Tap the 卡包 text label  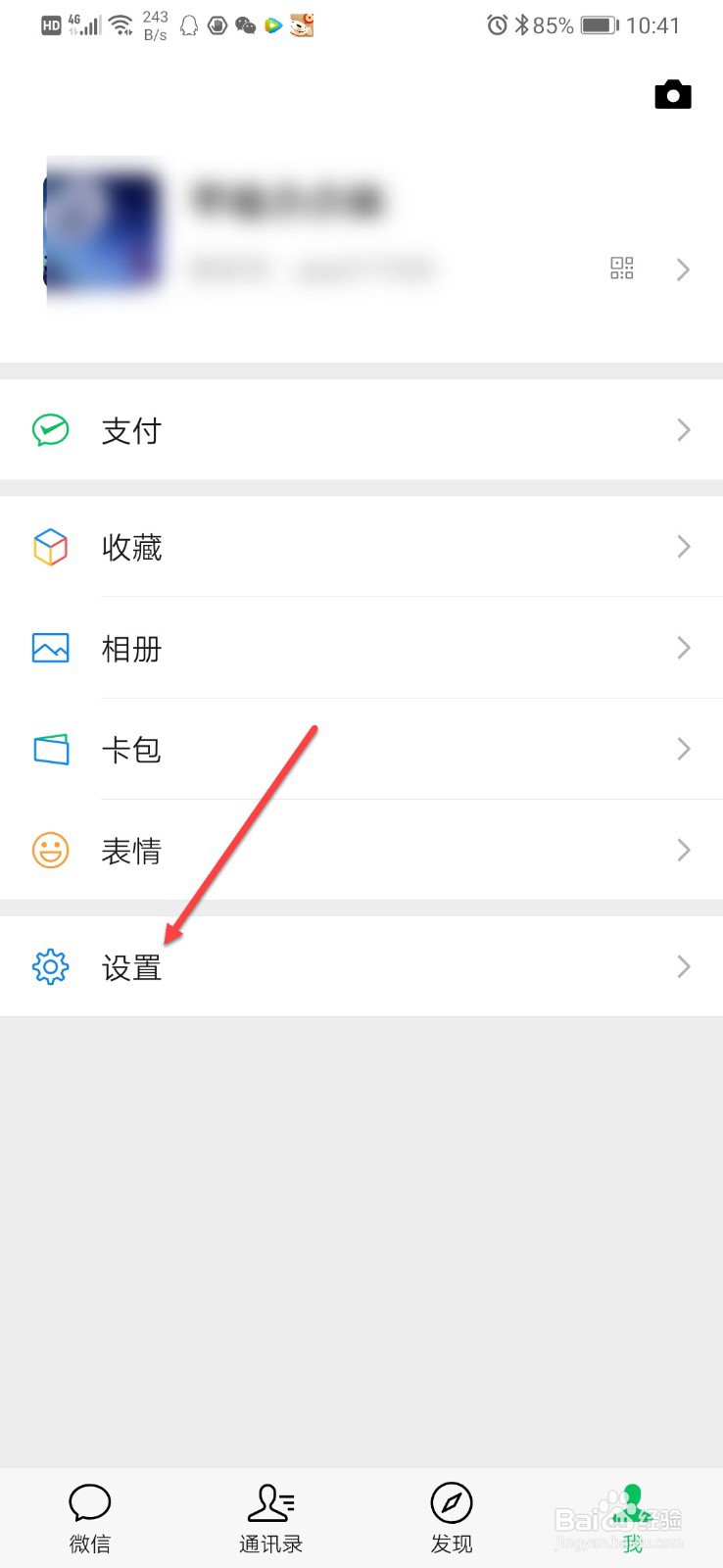pos(131,749)
